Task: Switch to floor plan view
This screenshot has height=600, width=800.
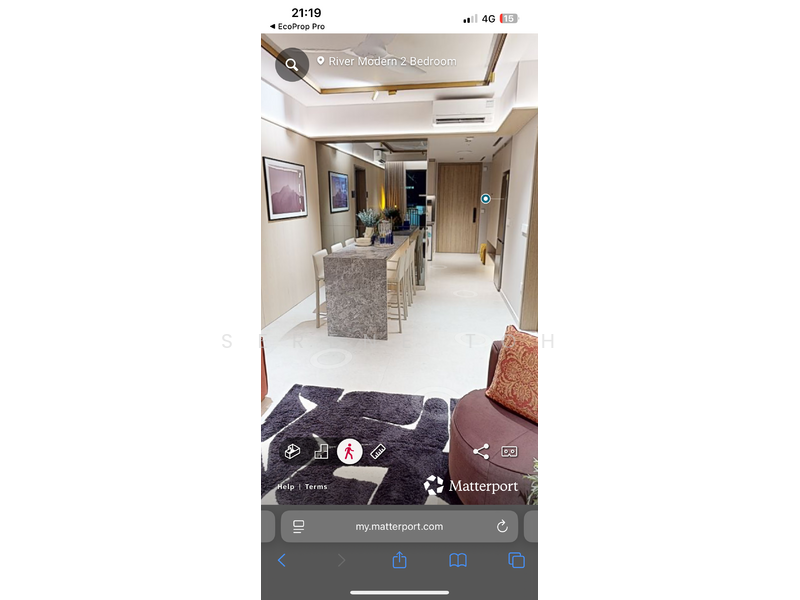Action: point(321,451)
